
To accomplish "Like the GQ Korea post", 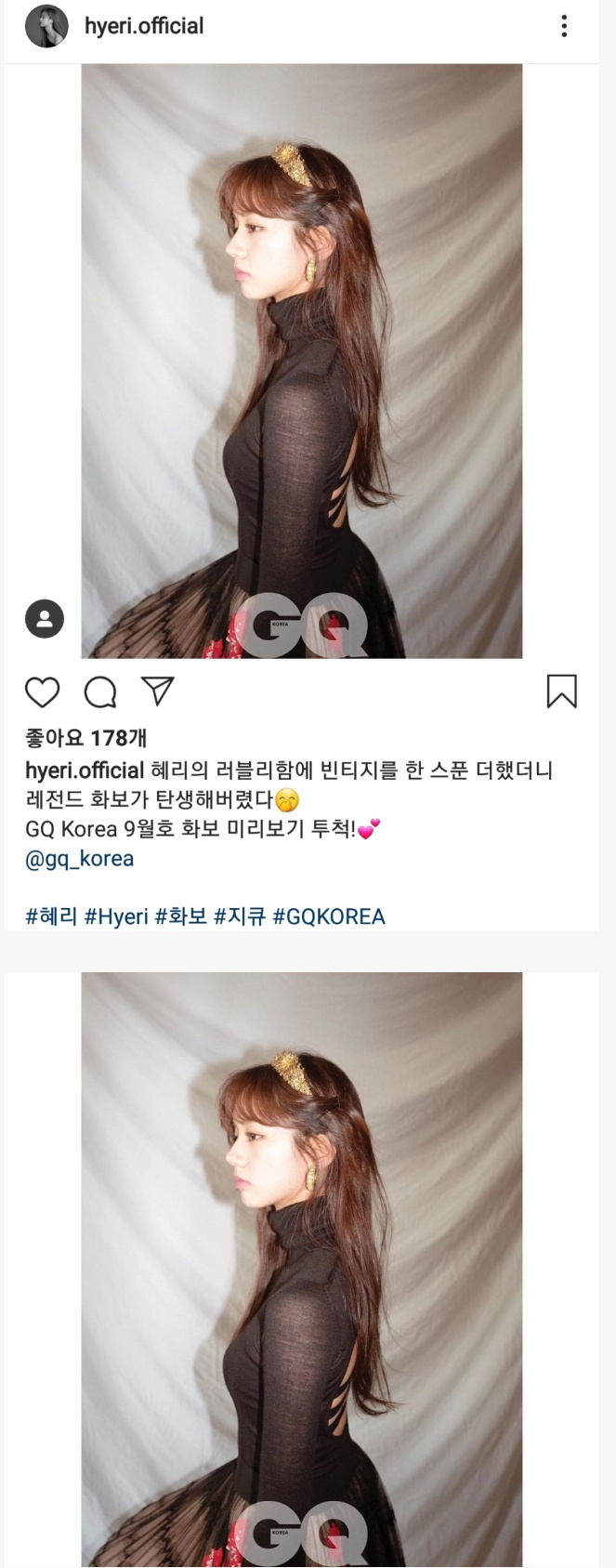I will tap(42, 692).
